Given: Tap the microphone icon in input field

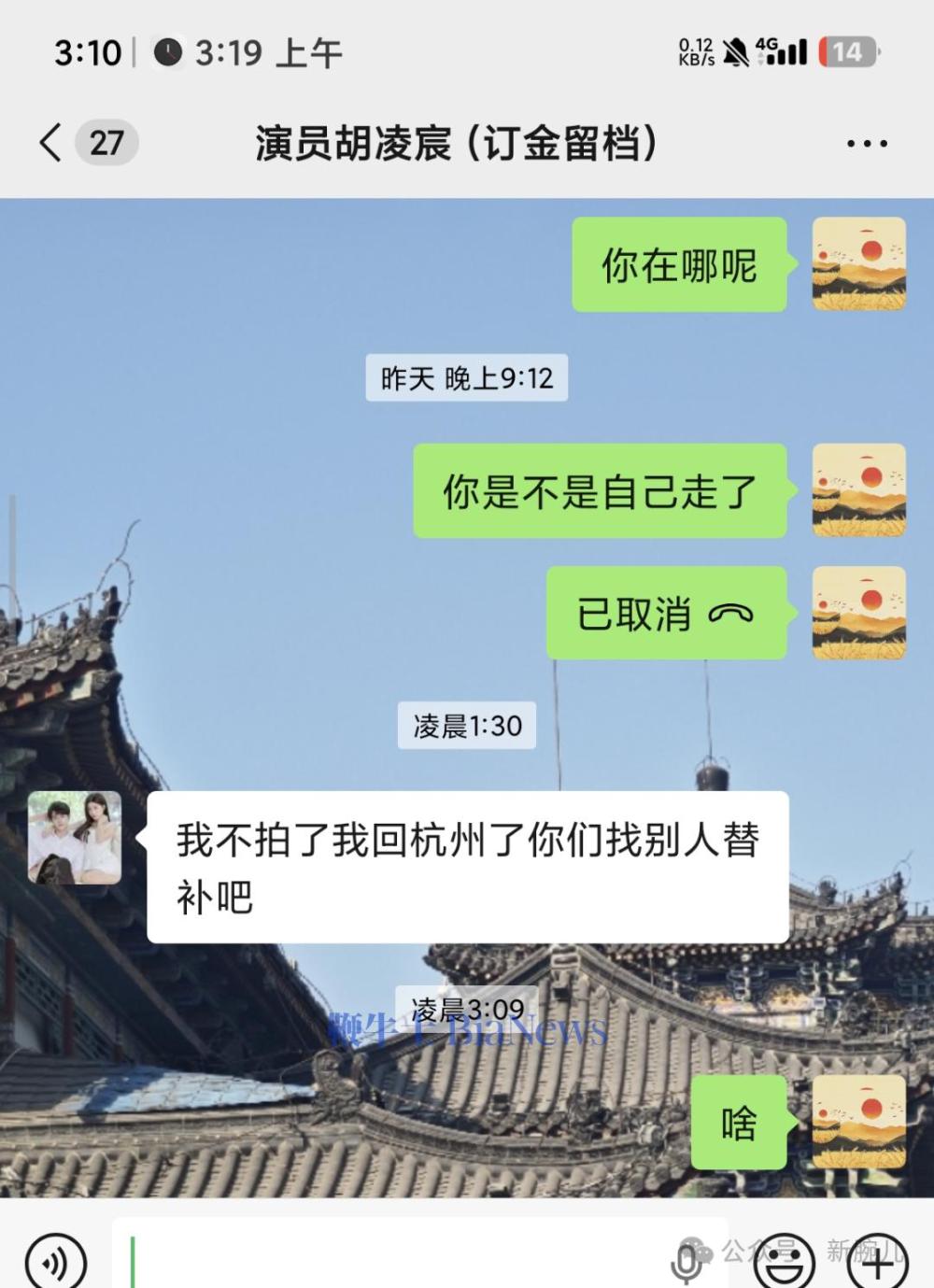Looking at the screenshot, I should [x=686, y=1263].
